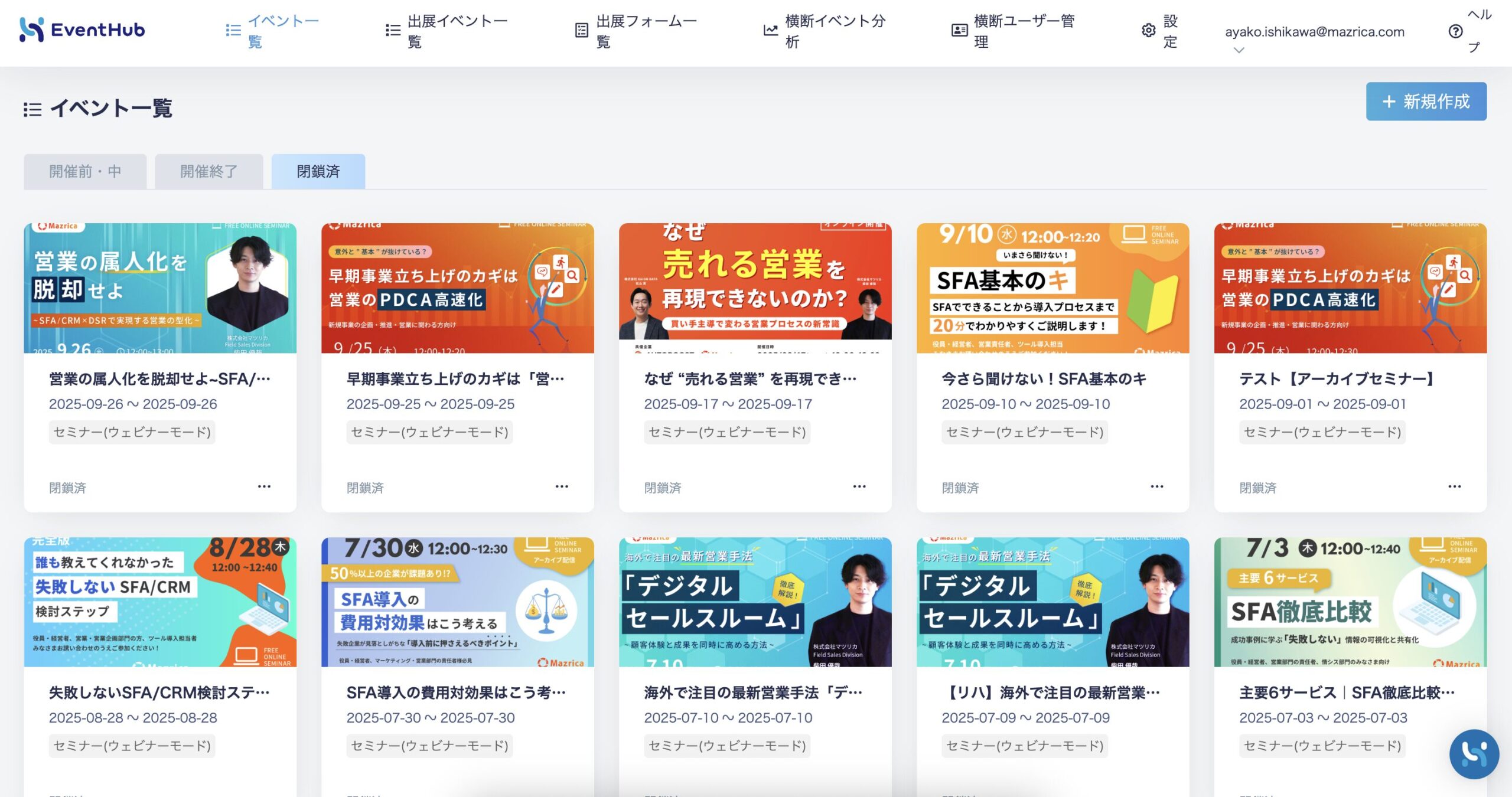
Task: Open the SFA導入の費用対効果はこう考 event card
Action: 456,692
